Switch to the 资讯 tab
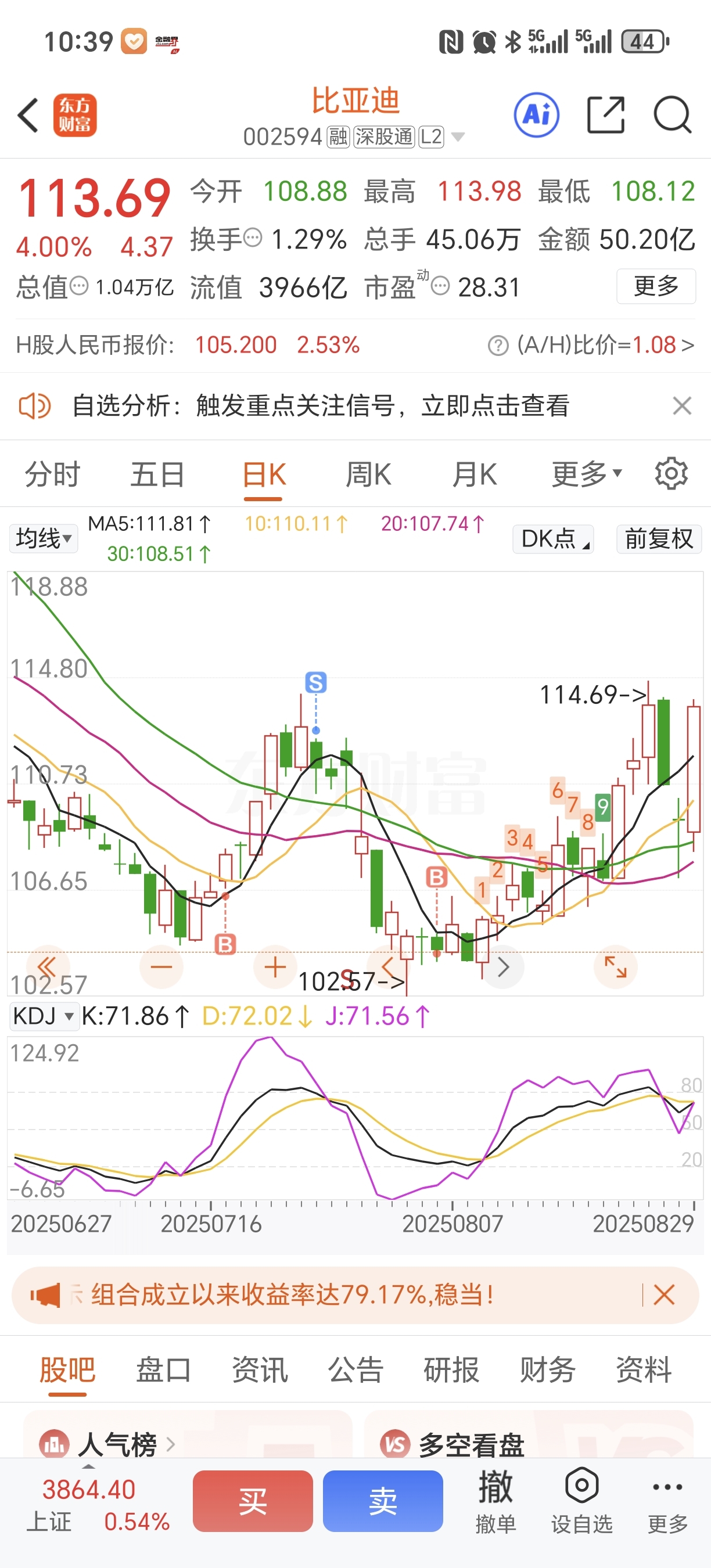711x1568 pixels. [x=260, y=1369]
